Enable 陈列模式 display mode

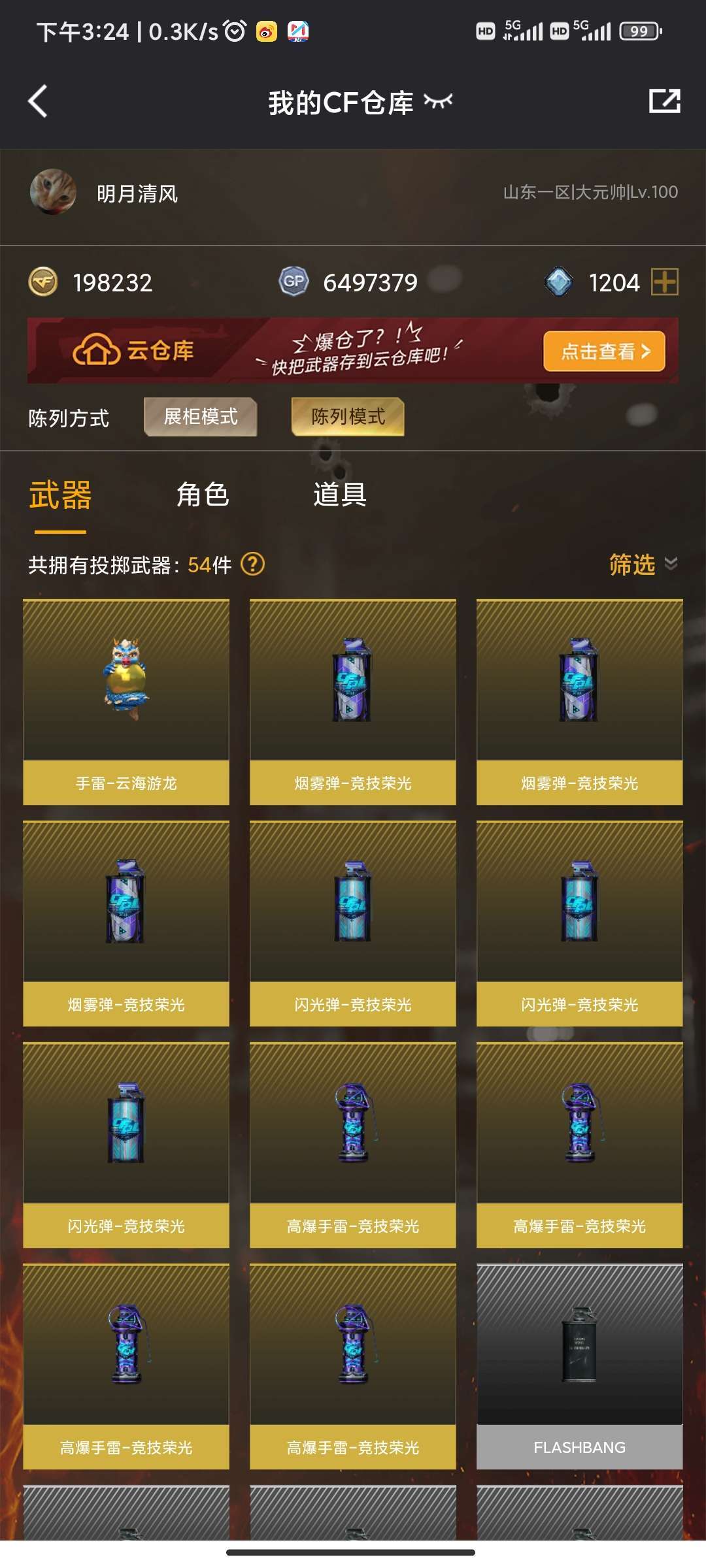coord(347,417)
